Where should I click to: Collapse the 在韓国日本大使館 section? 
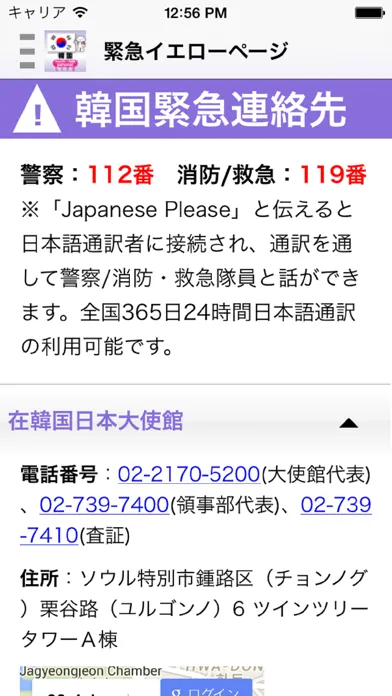tap(196, 423)
